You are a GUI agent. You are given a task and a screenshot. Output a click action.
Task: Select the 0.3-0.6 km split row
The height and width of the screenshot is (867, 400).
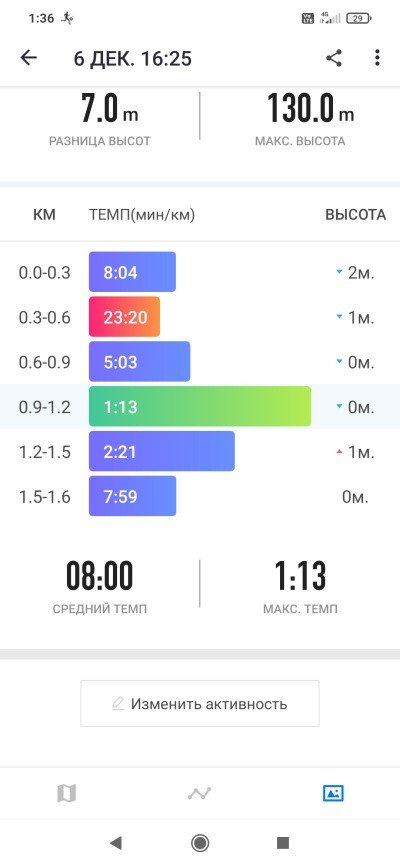(200, 317)
